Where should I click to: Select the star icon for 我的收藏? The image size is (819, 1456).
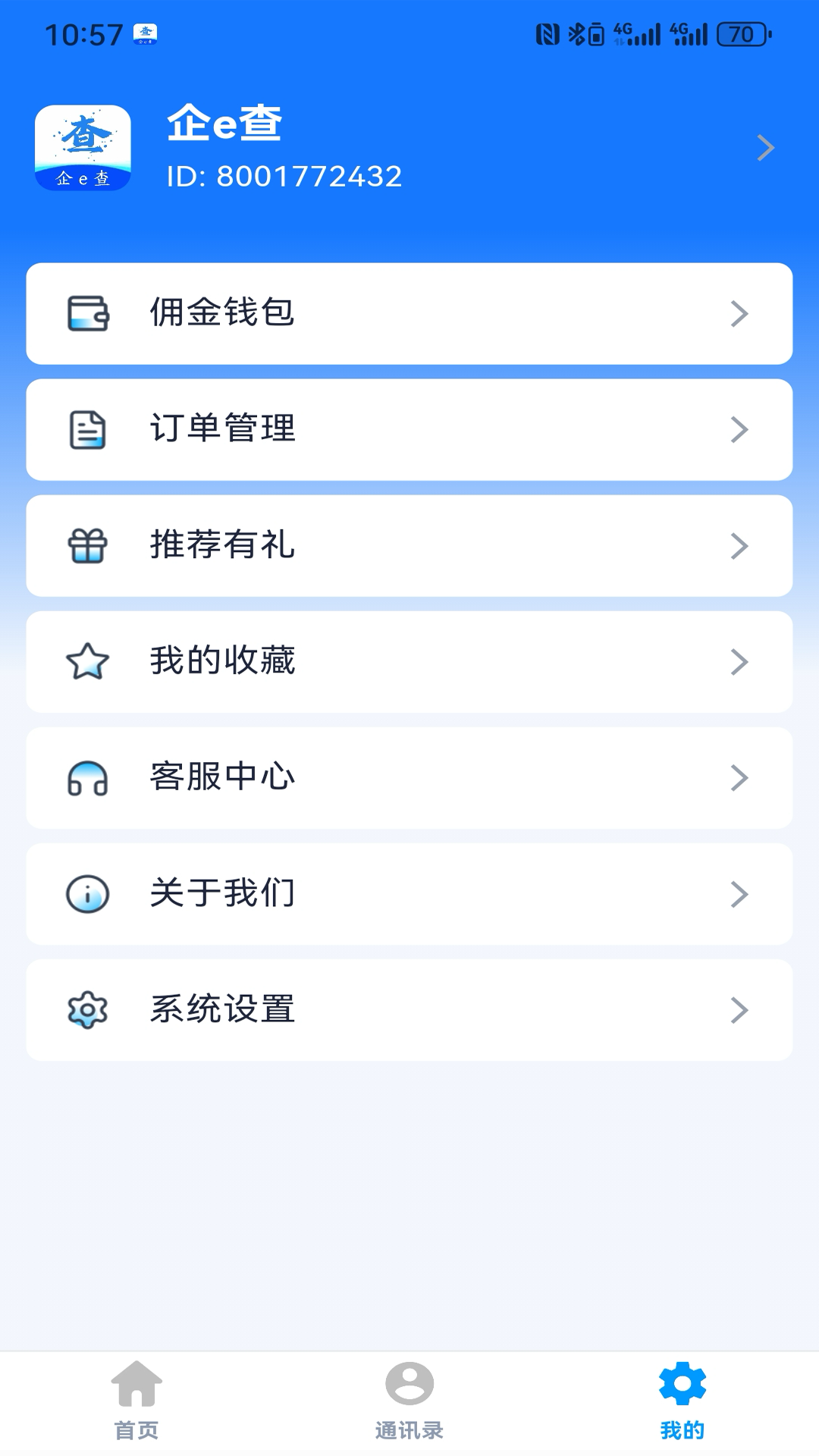pyautogui.click(x=89, y=661)
